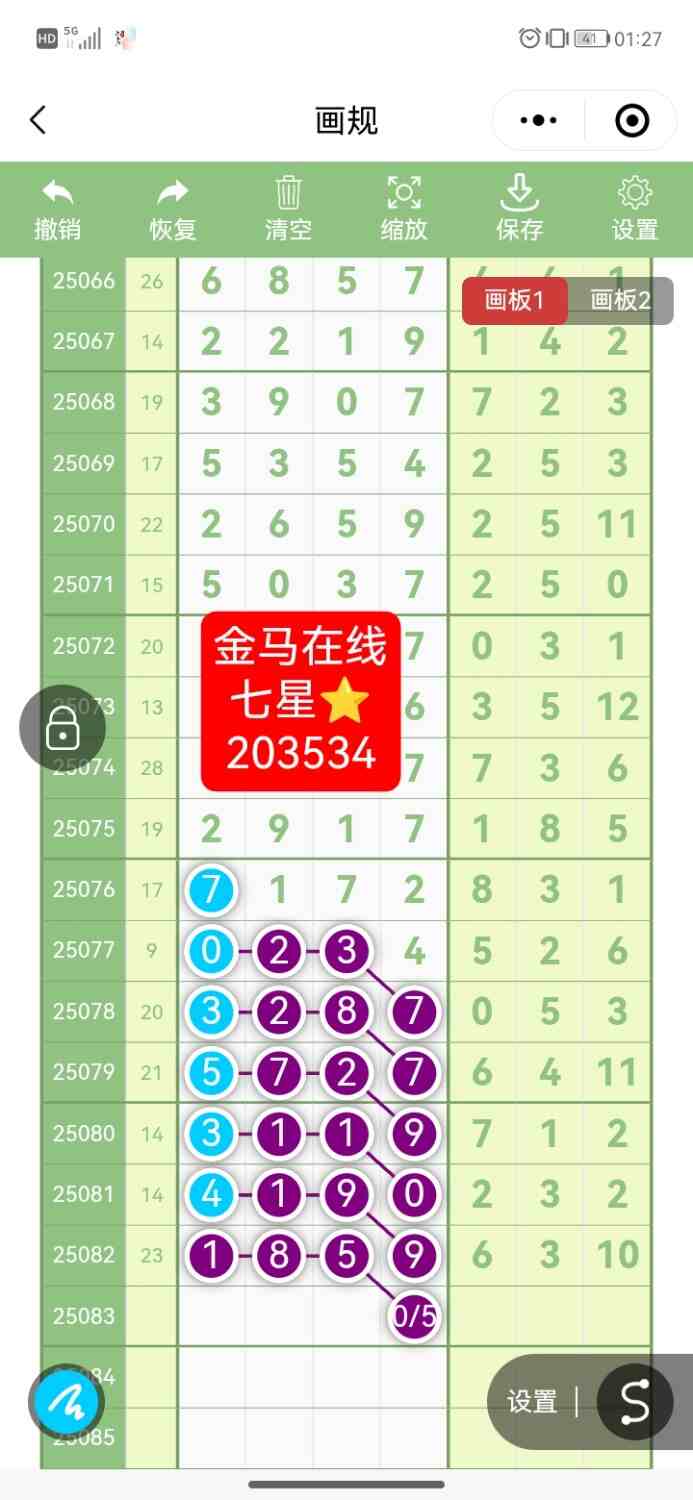693x1500 pixels.
Task: Close the mini program with the target icon
Action: [632, 121]
